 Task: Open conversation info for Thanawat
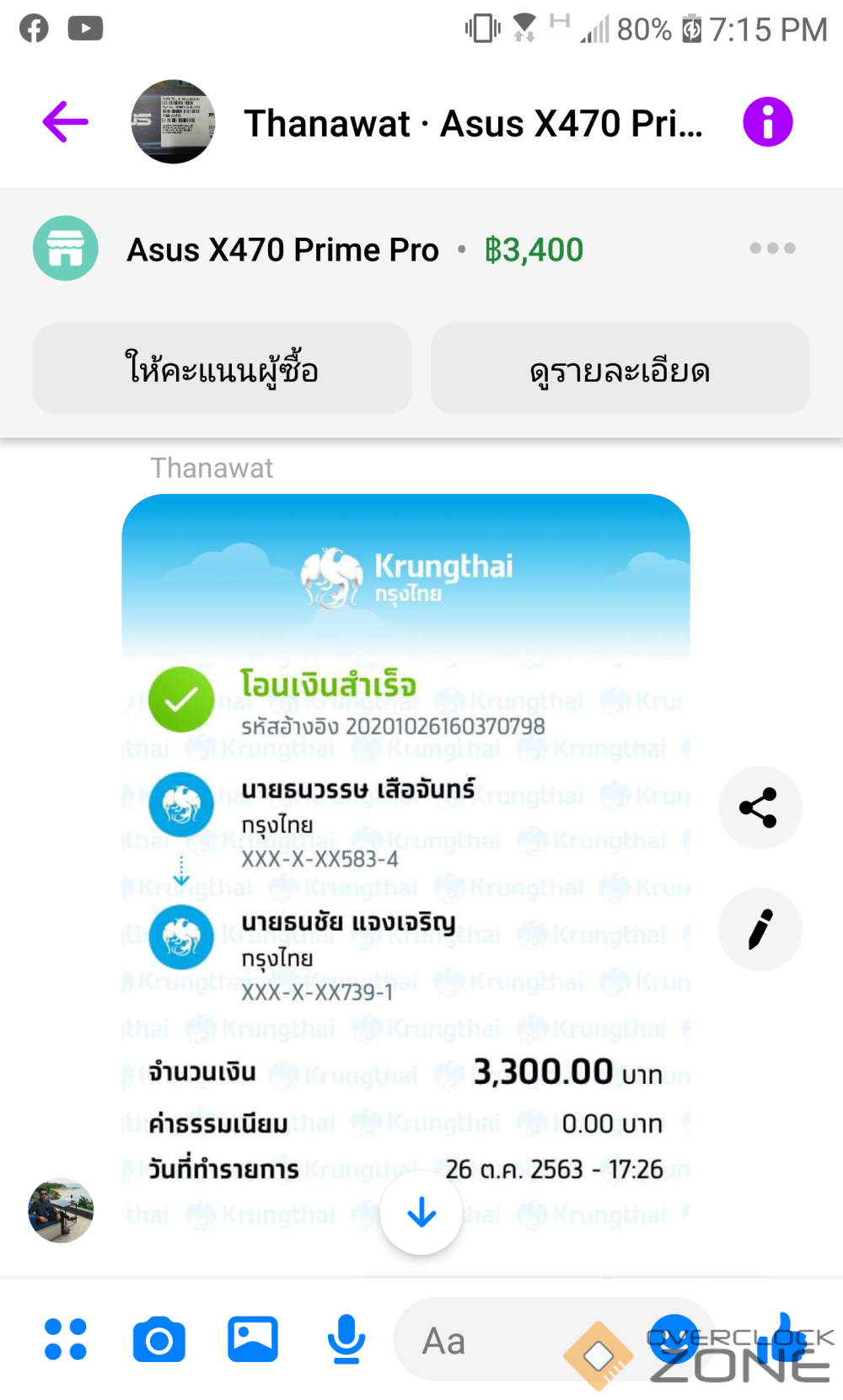tap(767, 122)
